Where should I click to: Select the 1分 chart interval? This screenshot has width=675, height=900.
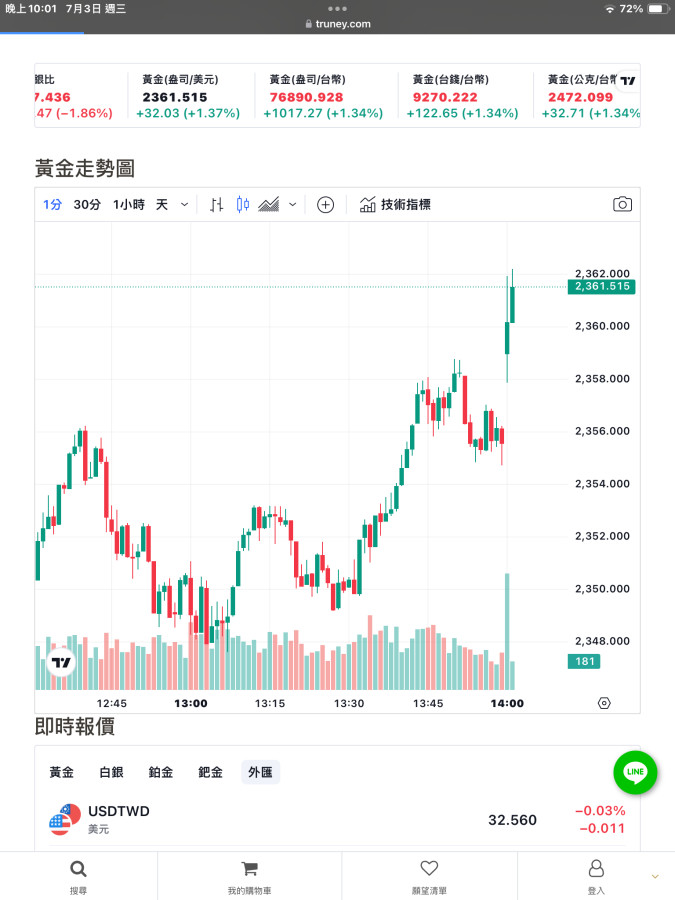[52, 204]
